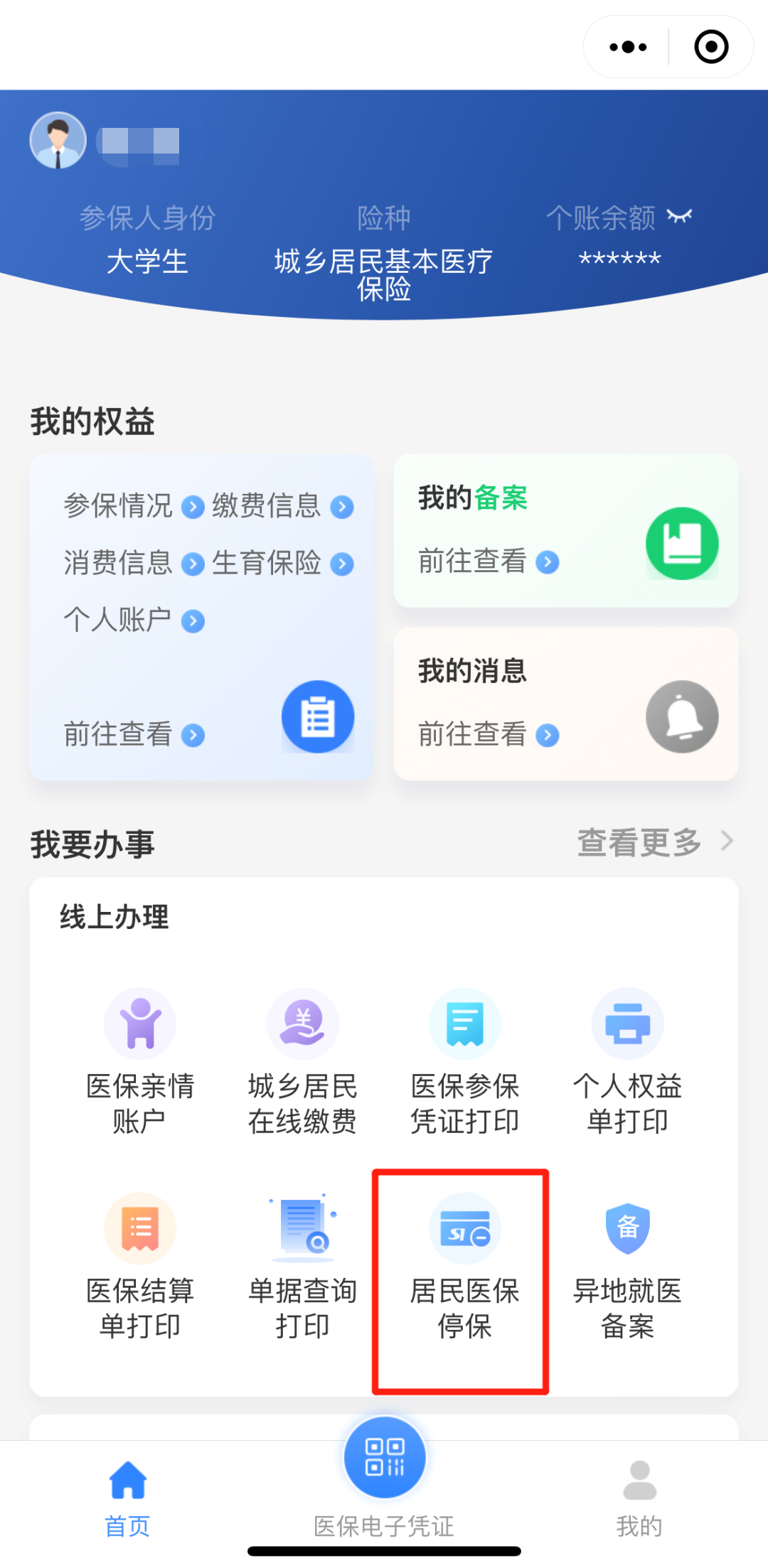Viewport: 768px width, 1568px height.
Task: Select the 单据查询打印 document icon
Action: (x=302, y=1228)
